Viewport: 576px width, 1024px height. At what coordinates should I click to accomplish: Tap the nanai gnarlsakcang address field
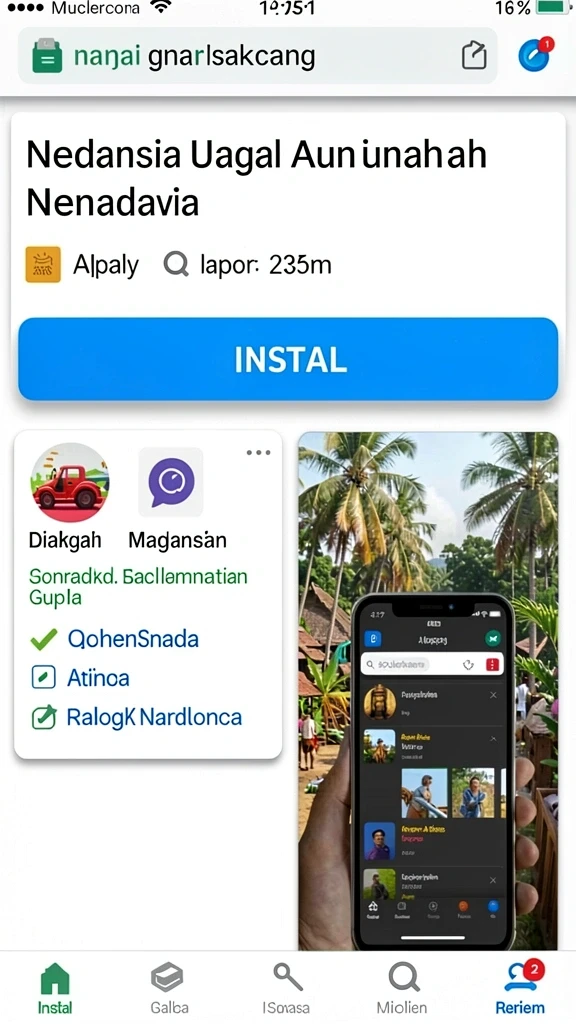[x=257, y=56]
